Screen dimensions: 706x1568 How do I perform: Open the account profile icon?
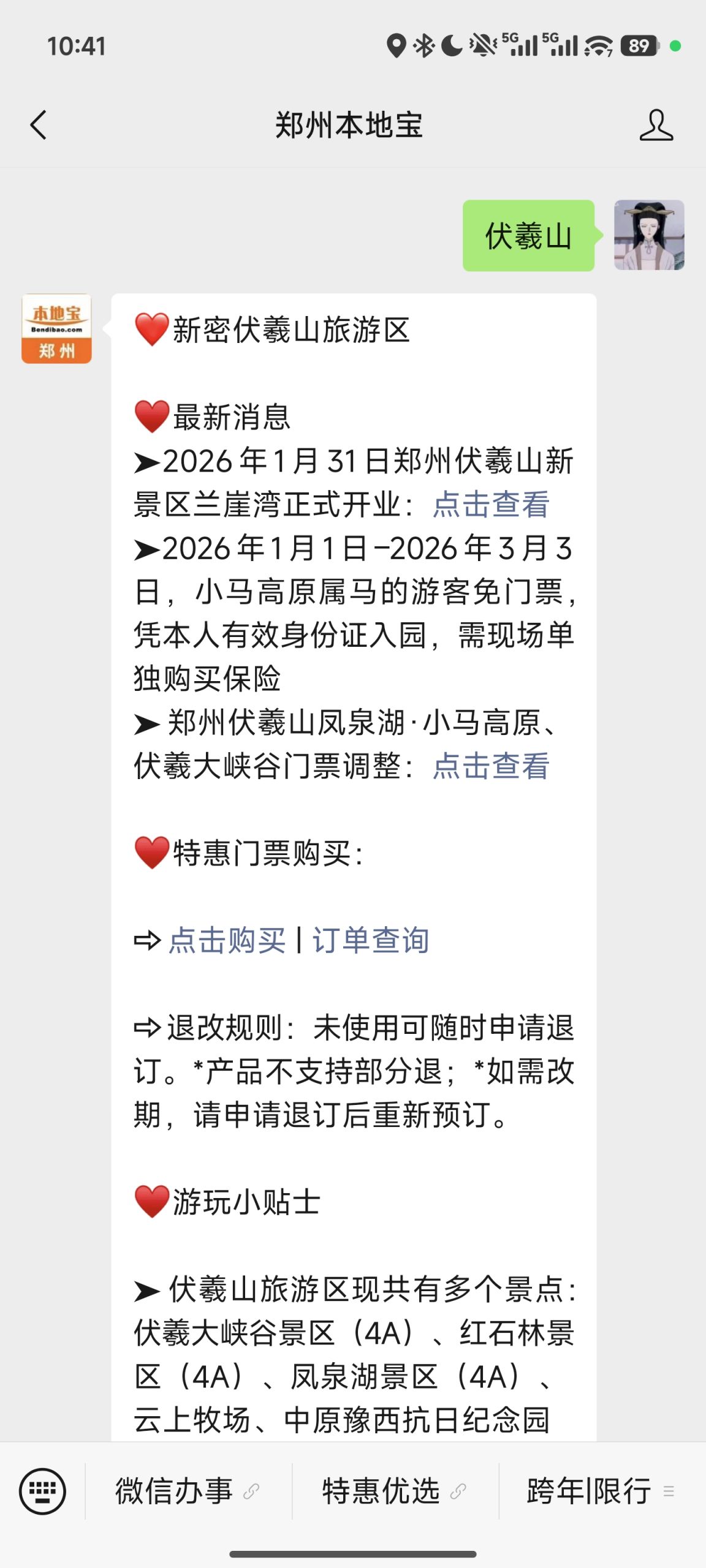[656, 125]
